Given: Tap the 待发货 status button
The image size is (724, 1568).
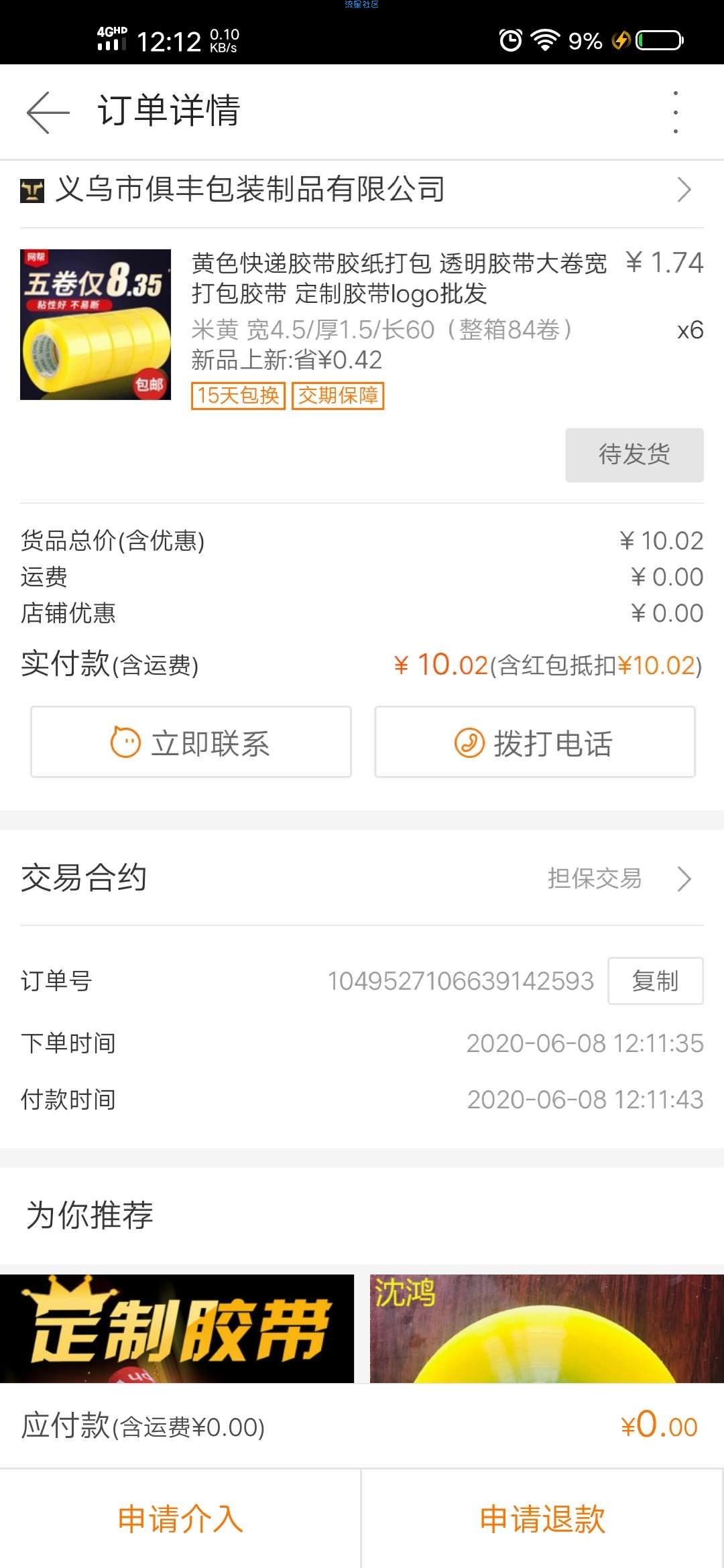Looking at the screenshot, I should (x=634, y=455).
